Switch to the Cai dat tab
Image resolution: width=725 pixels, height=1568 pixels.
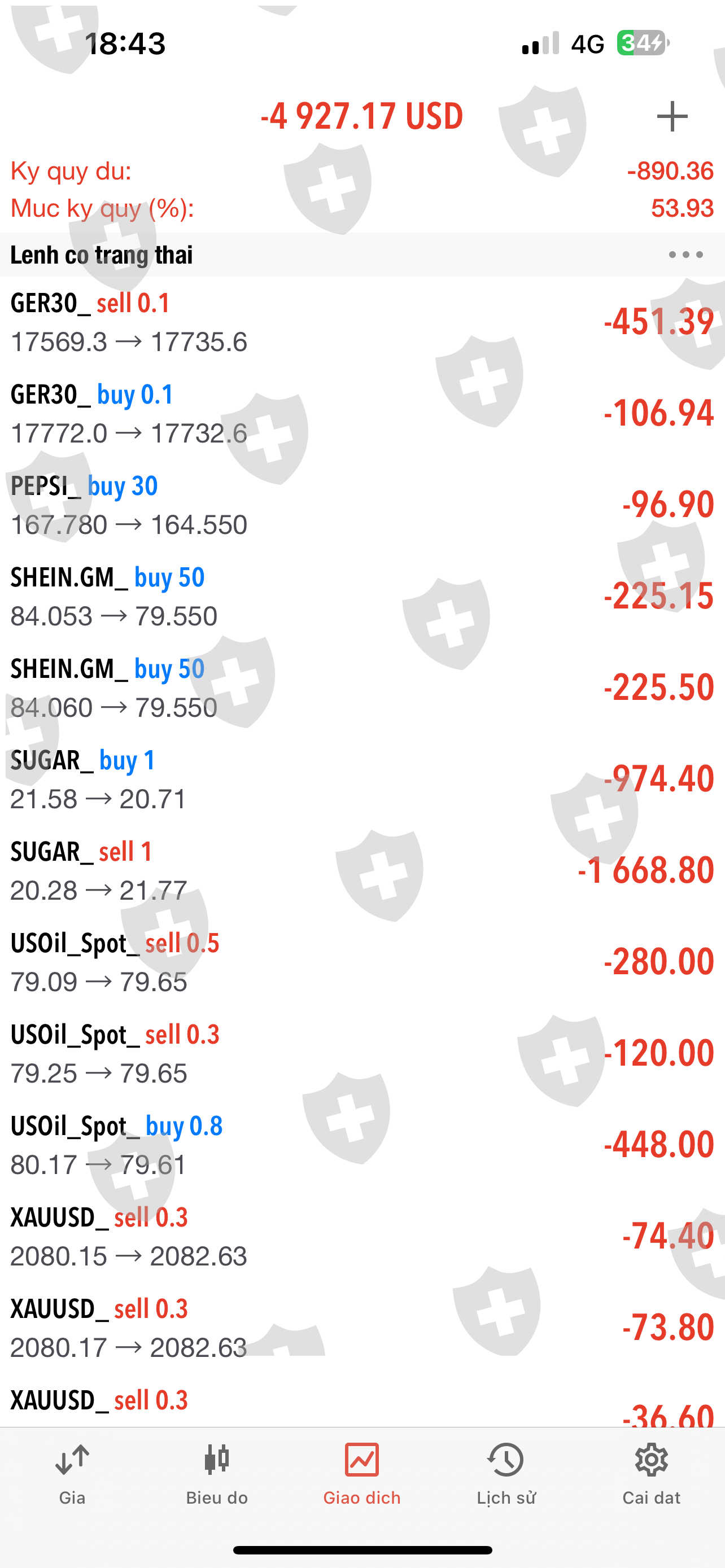click(652, 1474)
